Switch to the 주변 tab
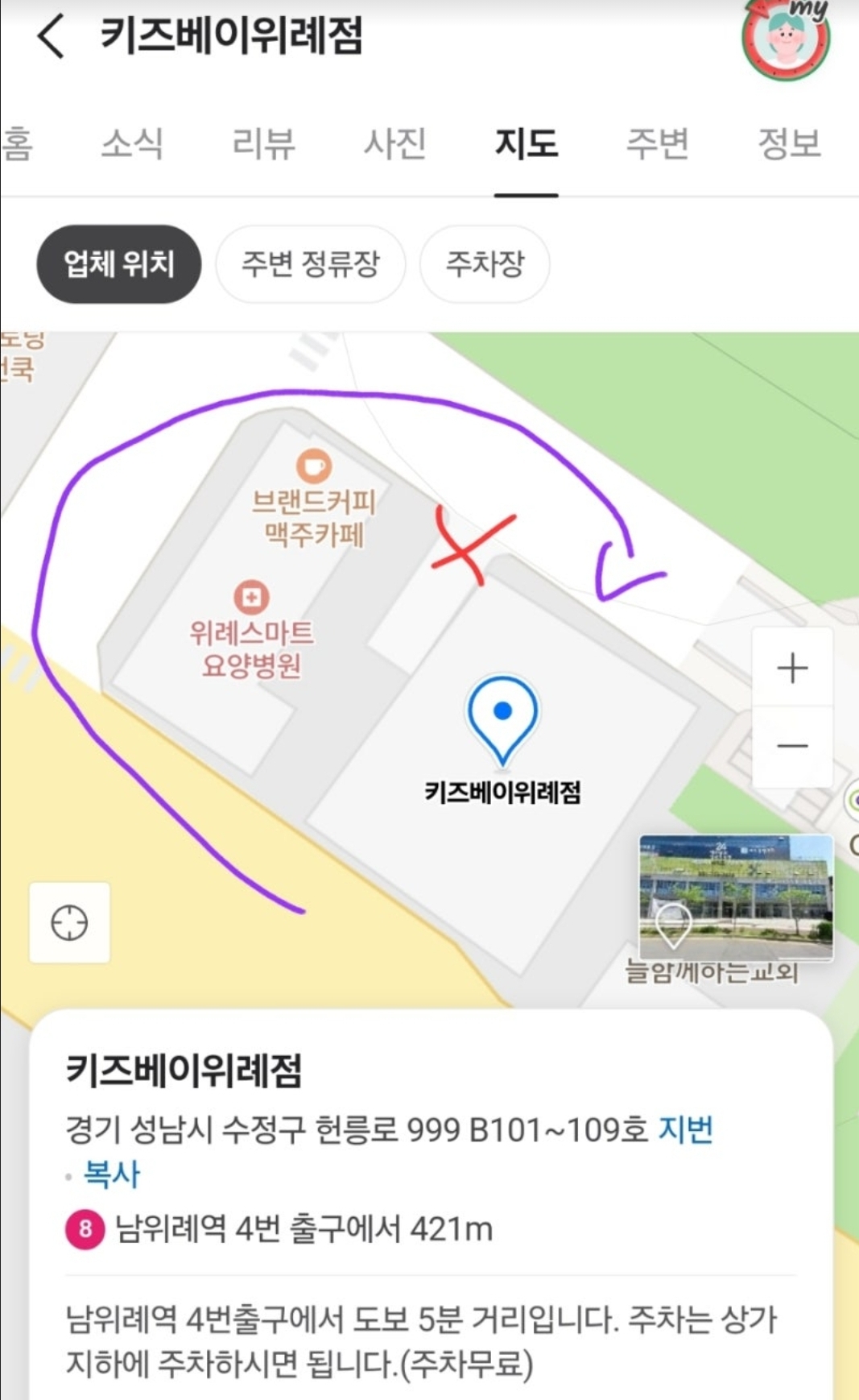 [x=658, y=145]
